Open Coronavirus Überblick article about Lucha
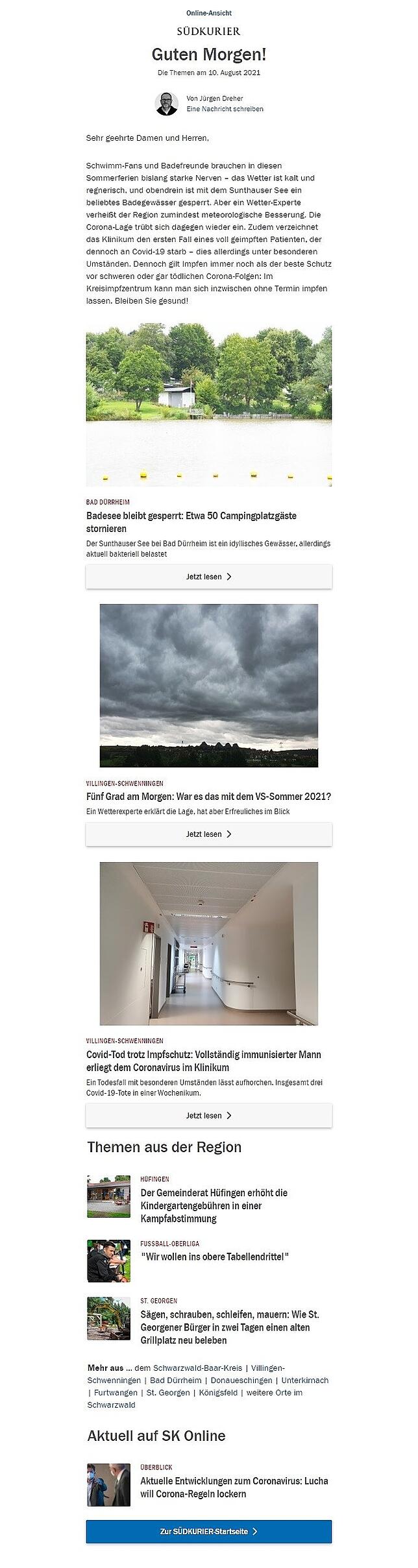418x1568 pixels. 234,1488
